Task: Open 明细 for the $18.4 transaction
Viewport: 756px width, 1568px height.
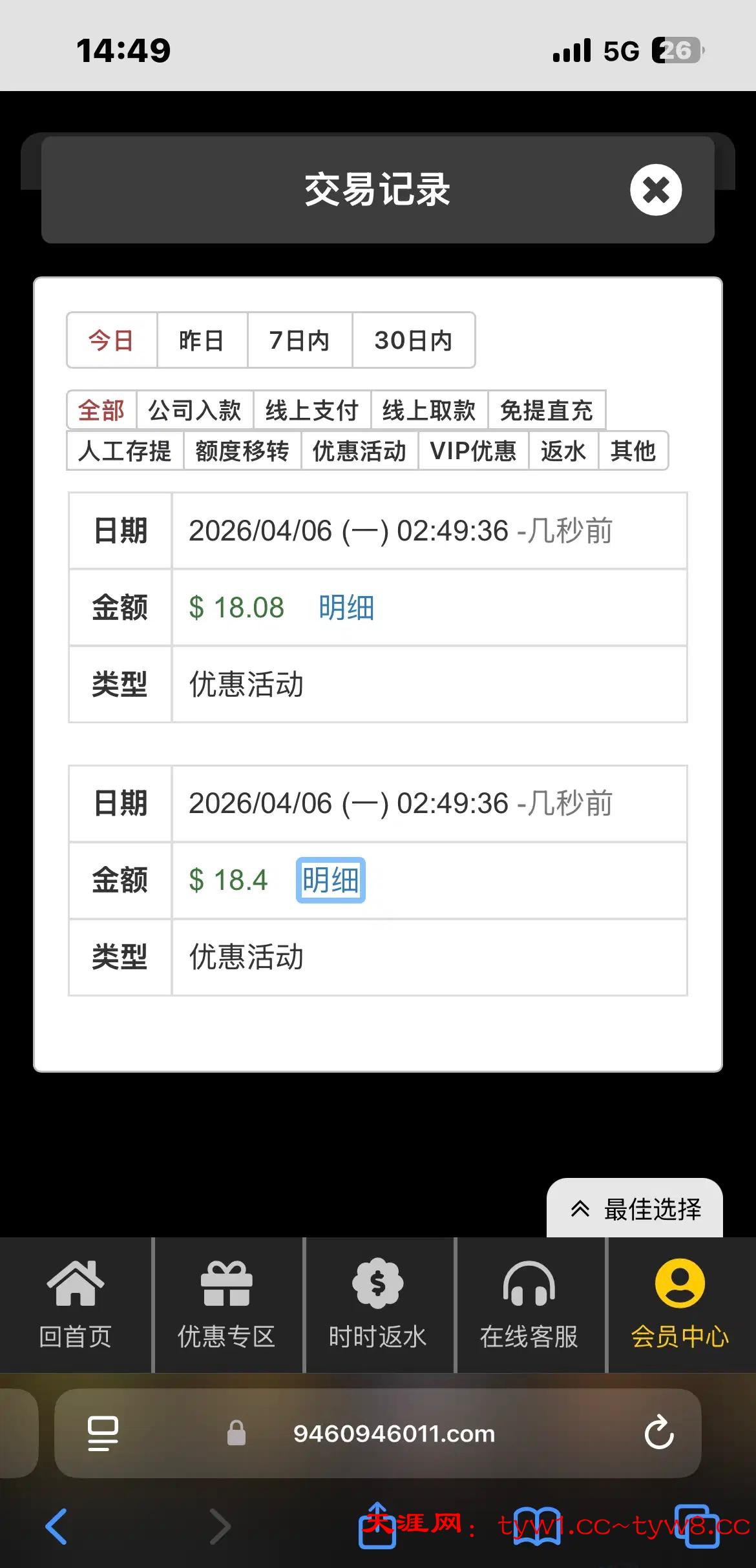Action: pyautogui.click(x=330, y=880)
